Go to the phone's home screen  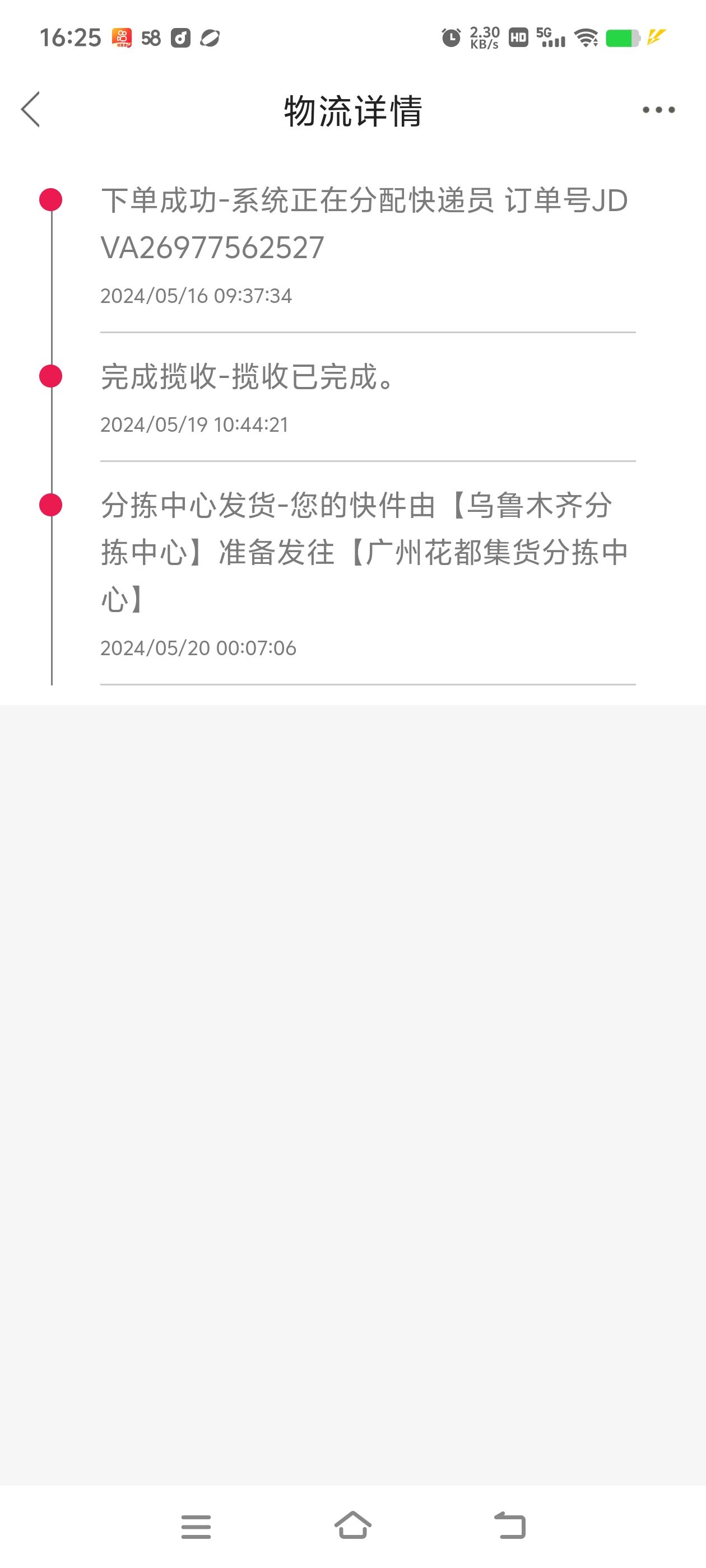352,1525
